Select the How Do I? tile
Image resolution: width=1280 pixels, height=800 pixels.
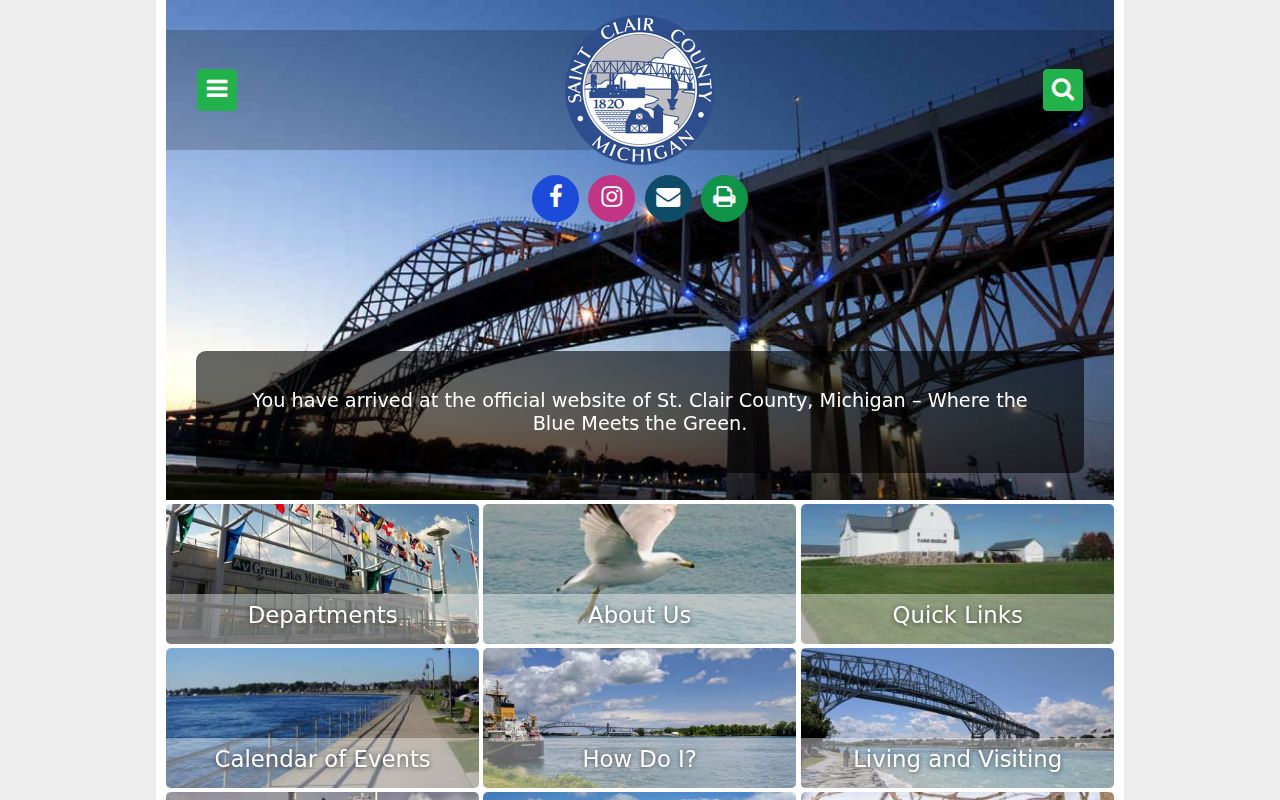pos(639,718)
